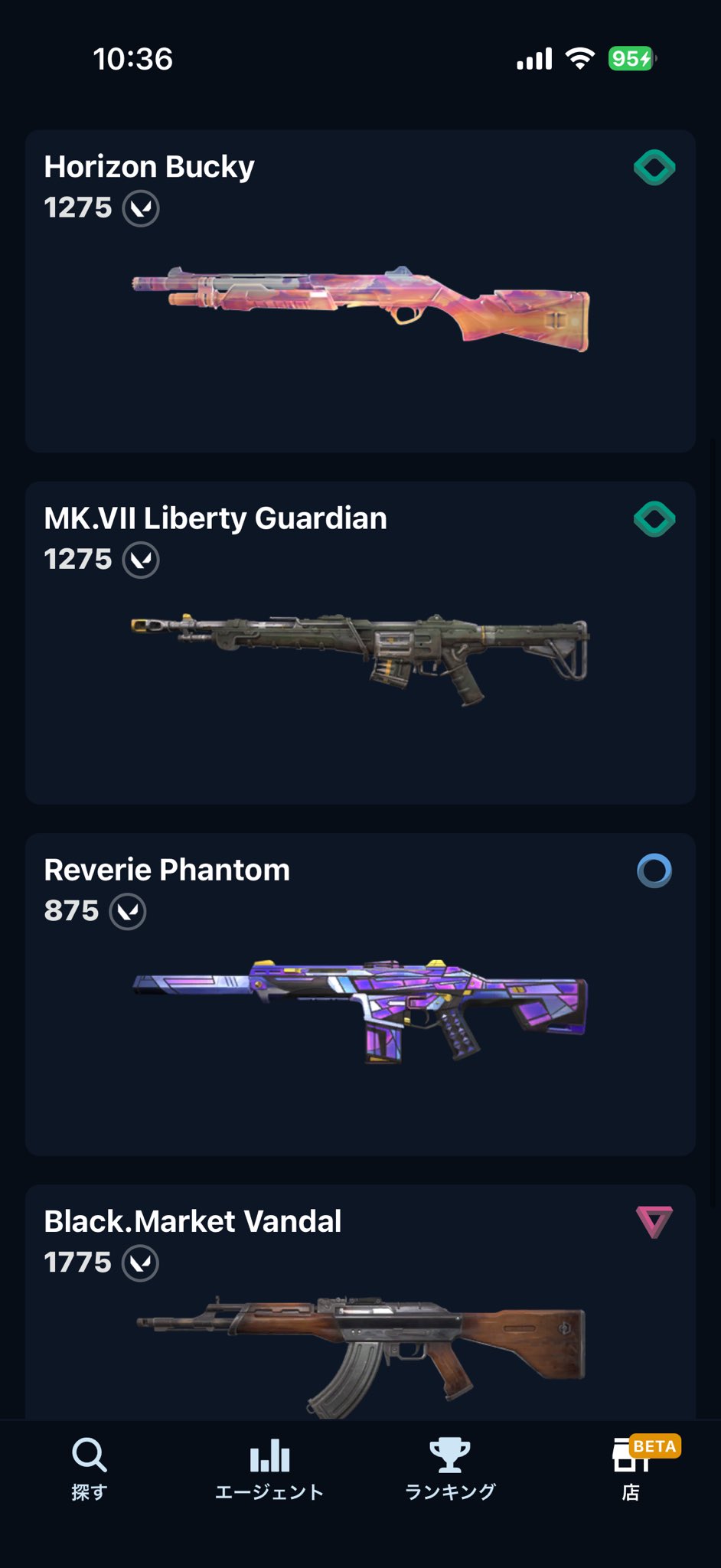This screenshot has width=721, height=1568.
Task: View the Reverie Phantom skin
Action: [x=360, y=995]
